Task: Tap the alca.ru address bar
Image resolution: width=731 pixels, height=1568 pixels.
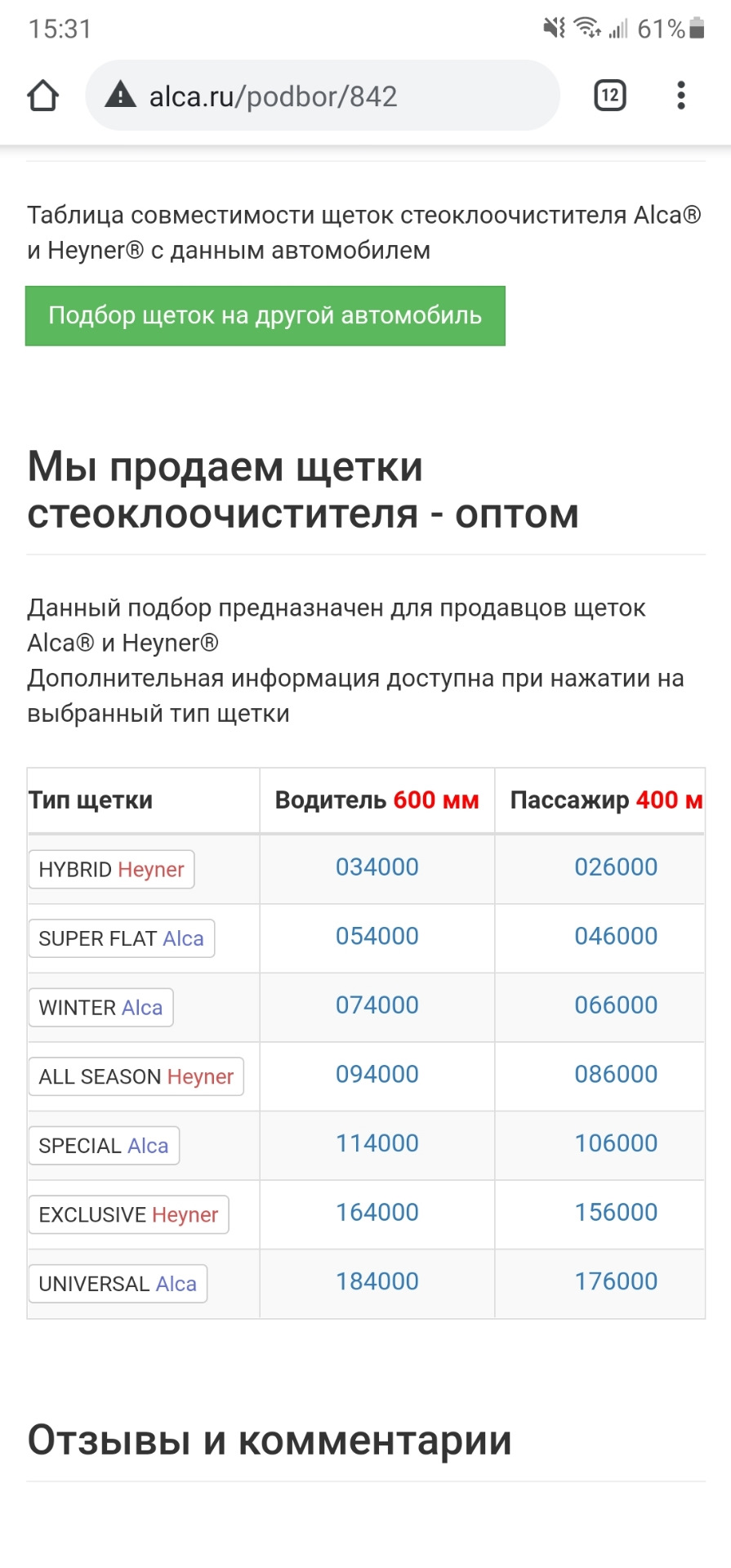Action: click(323, 96)
